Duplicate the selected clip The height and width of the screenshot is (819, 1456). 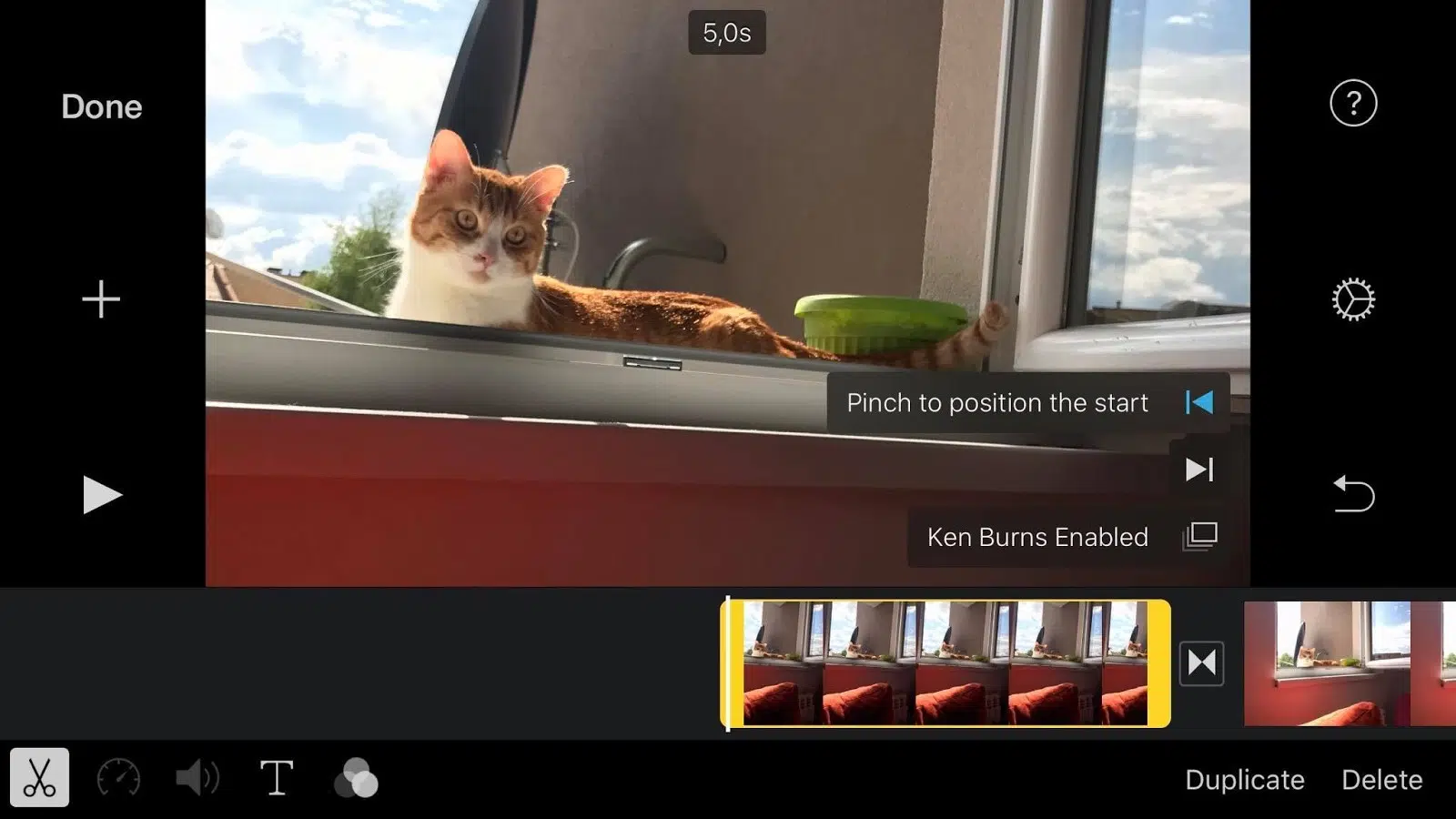pyautogui.click(x=1244, y=780)
